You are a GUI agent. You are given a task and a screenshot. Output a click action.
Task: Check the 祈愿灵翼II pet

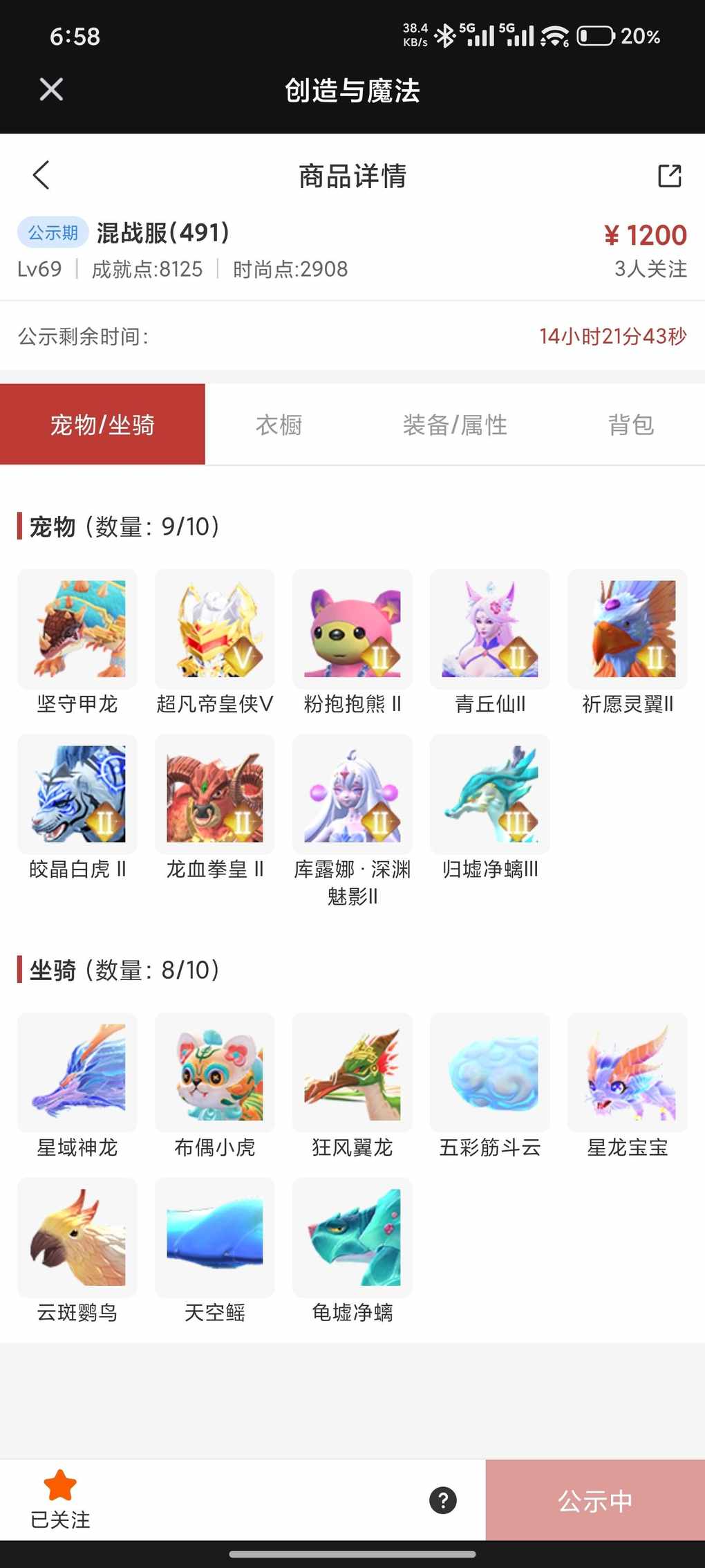pos(628,629)
